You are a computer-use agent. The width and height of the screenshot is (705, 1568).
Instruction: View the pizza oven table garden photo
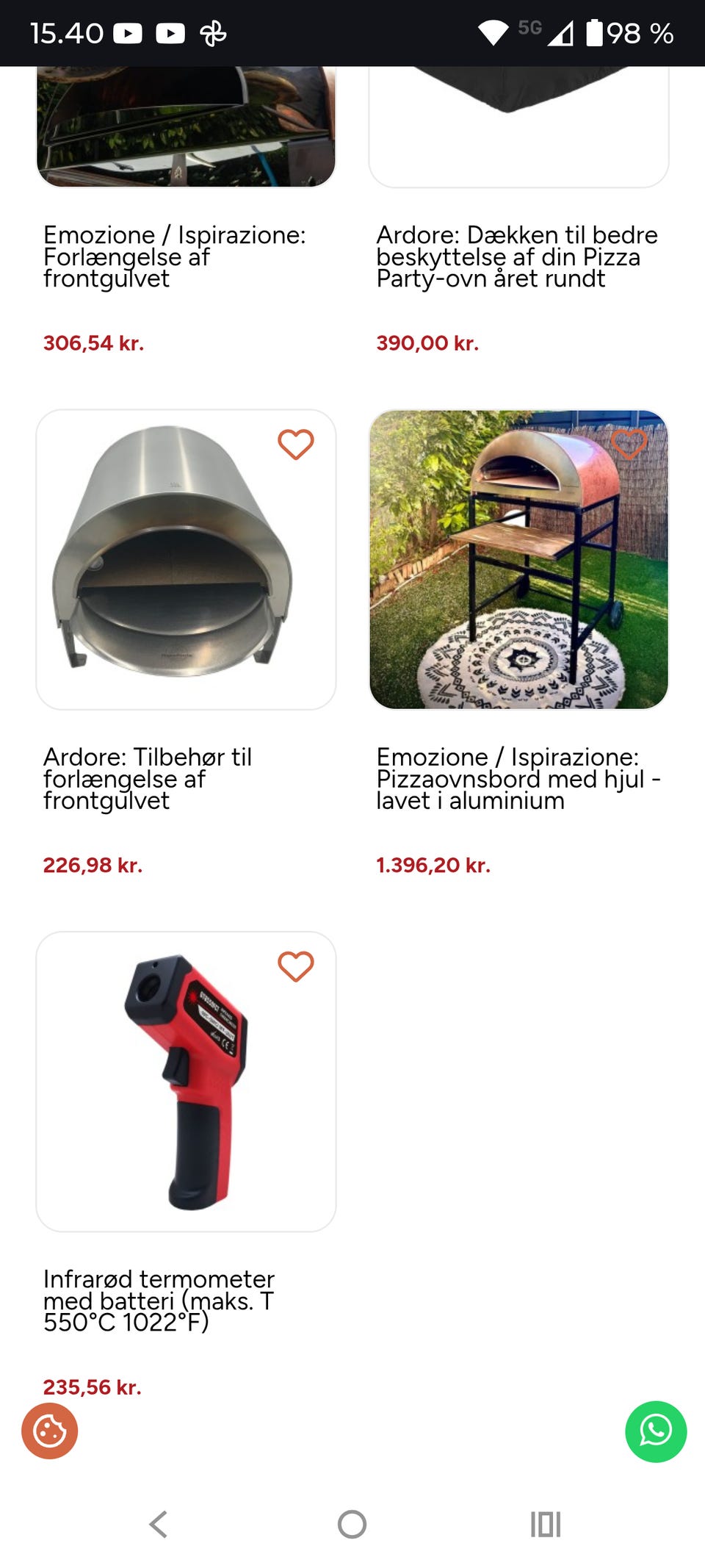518,558
